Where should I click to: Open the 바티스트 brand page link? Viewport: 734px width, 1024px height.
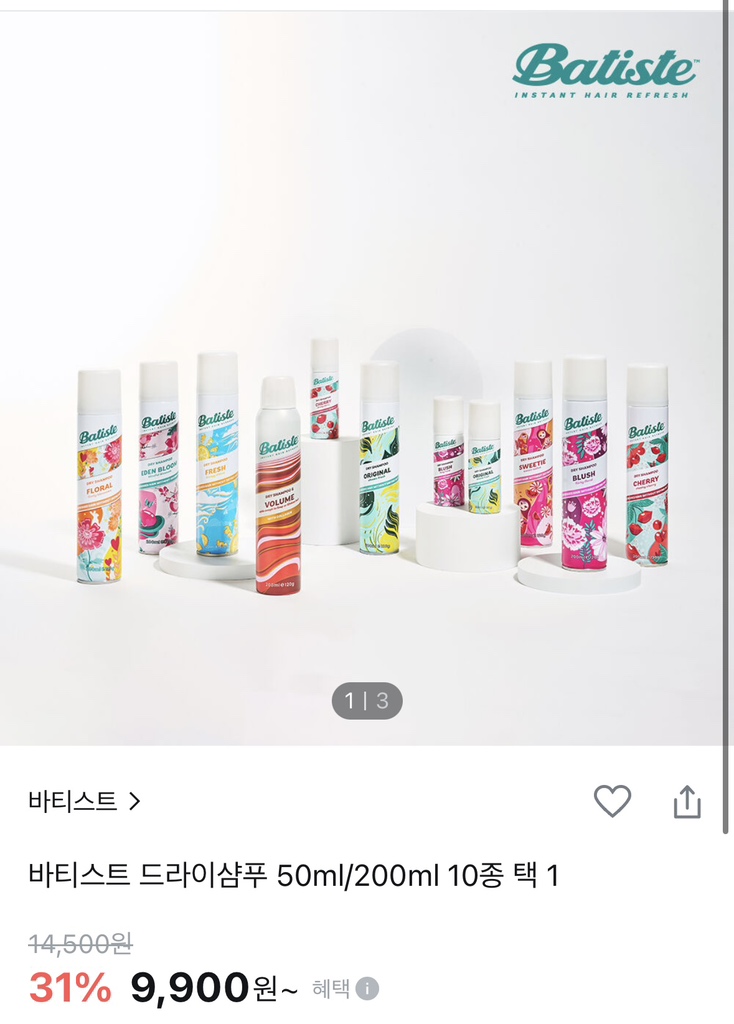[85, 801]
